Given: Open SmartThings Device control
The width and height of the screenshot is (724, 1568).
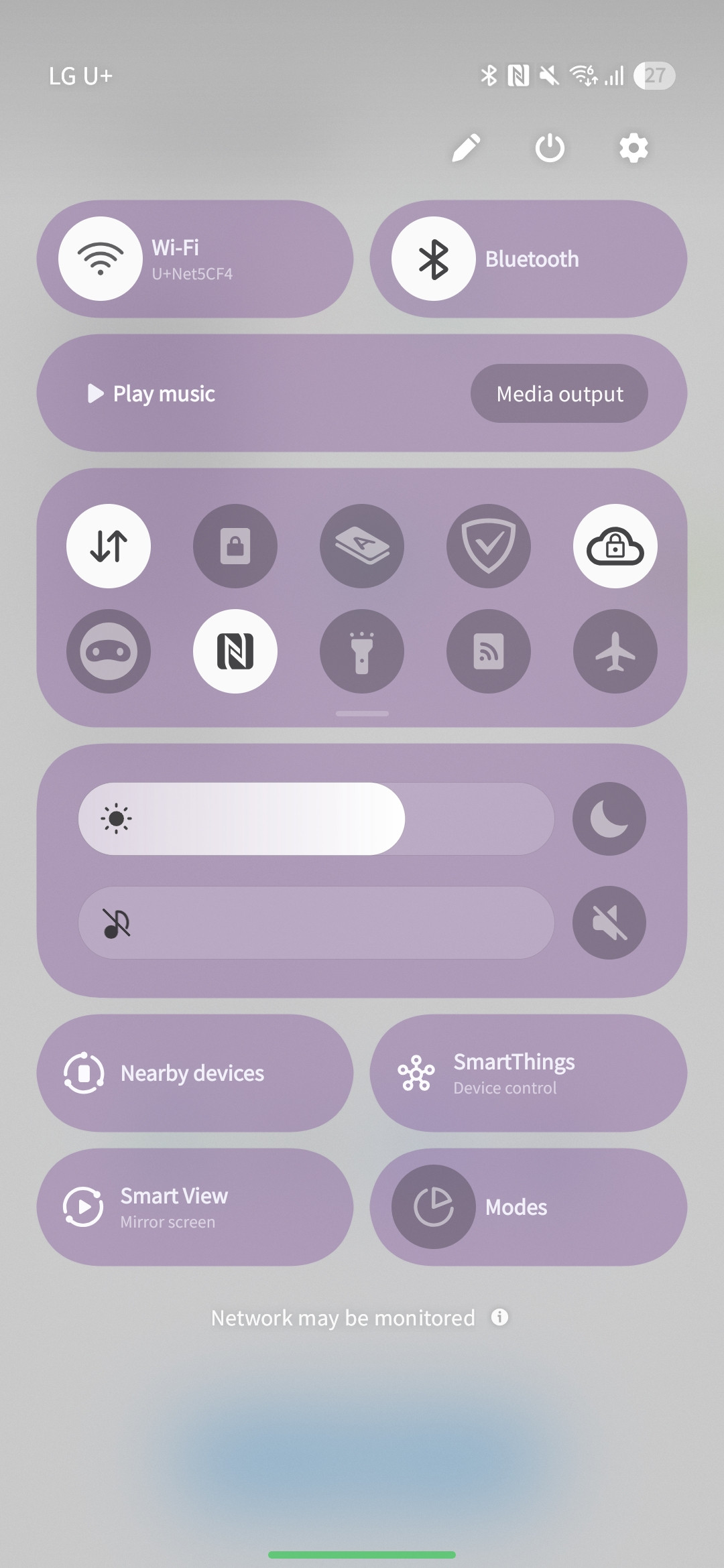Looking at the screenshot, I should pyautogui.click(x=528, y=1073).
